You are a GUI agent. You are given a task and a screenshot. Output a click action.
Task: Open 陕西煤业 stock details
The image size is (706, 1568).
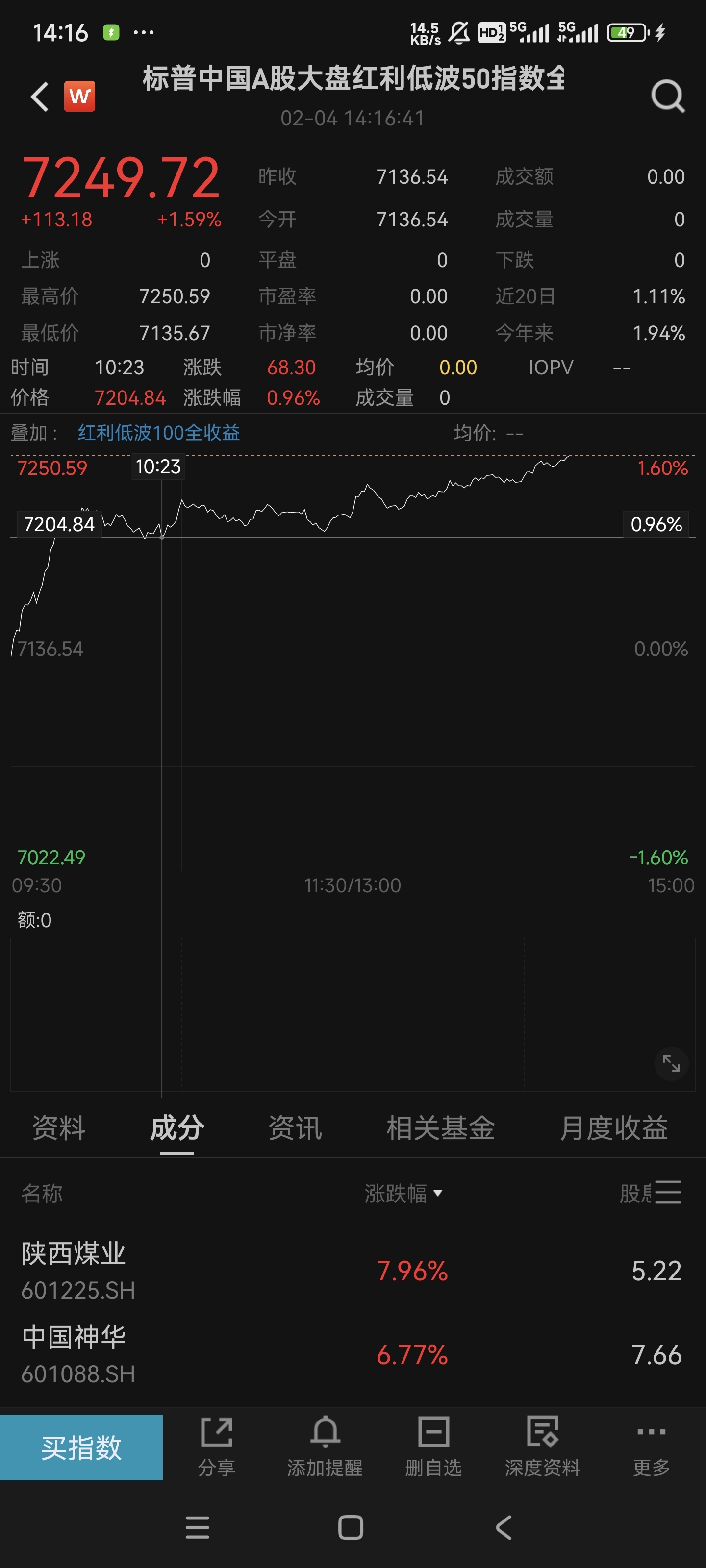(73, 1270)
